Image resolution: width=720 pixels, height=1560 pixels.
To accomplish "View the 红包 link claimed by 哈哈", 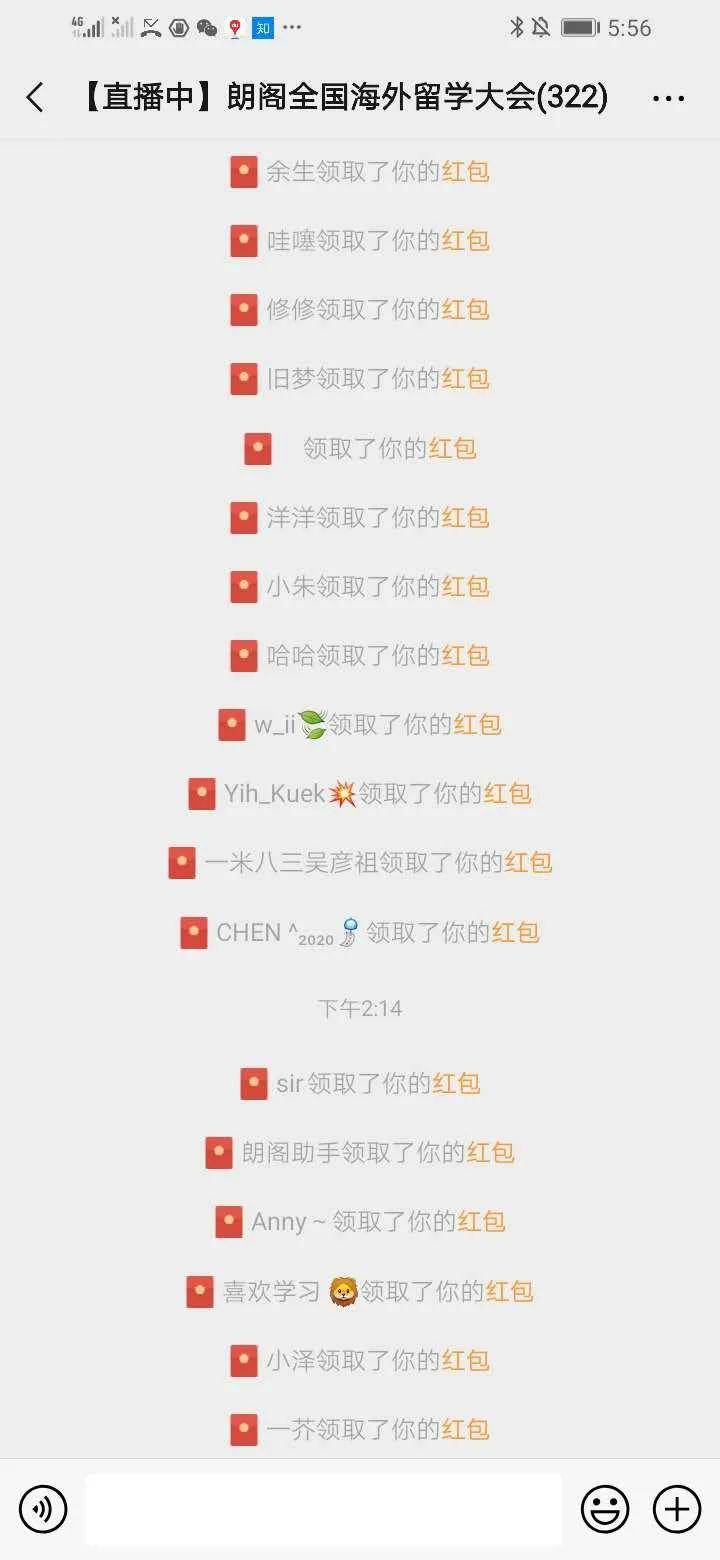I will 466,656.
